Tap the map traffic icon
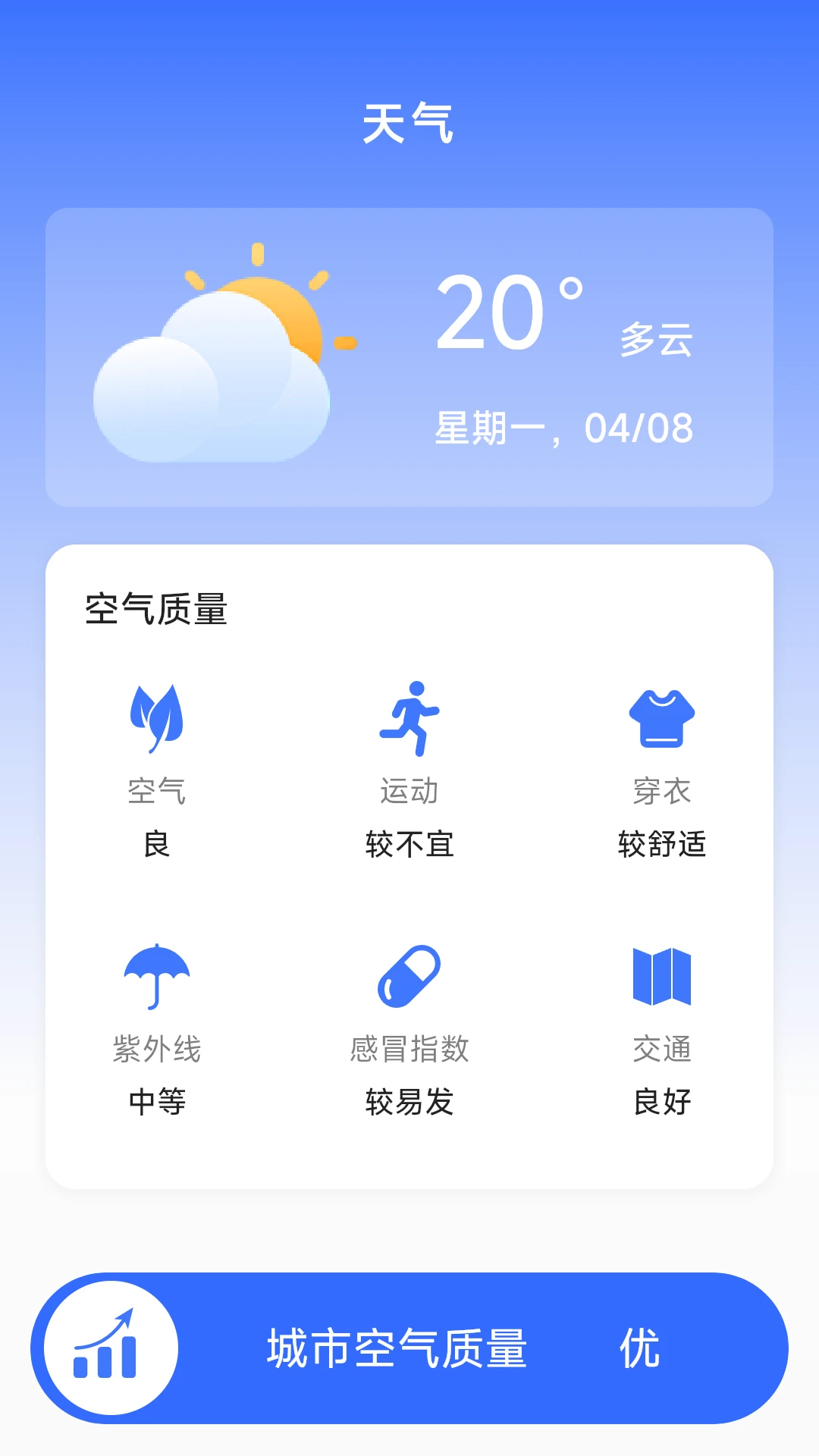This screenshot has height=1456, width=819. point(661,978)
